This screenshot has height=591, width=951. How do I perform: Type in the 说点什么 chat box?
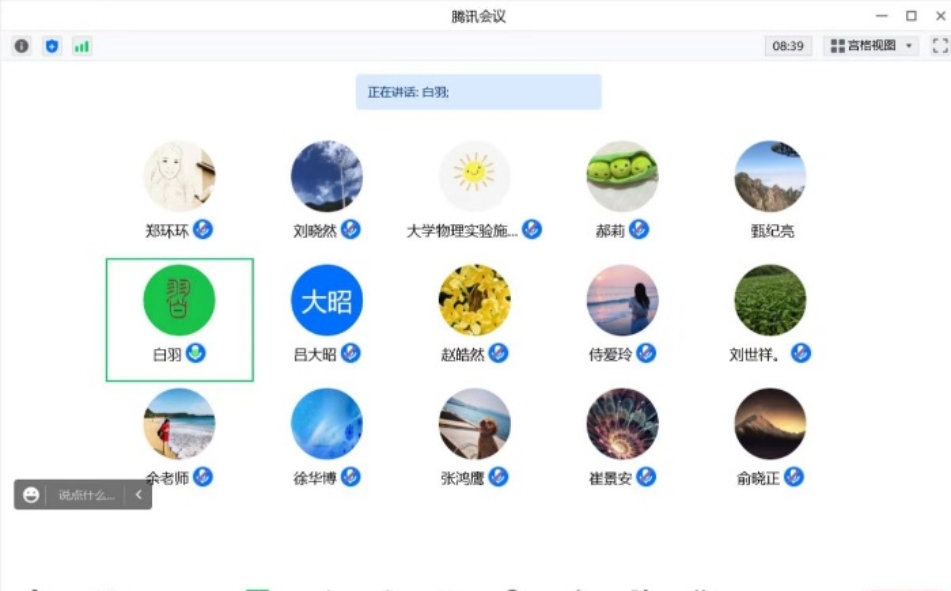point(86,495)
